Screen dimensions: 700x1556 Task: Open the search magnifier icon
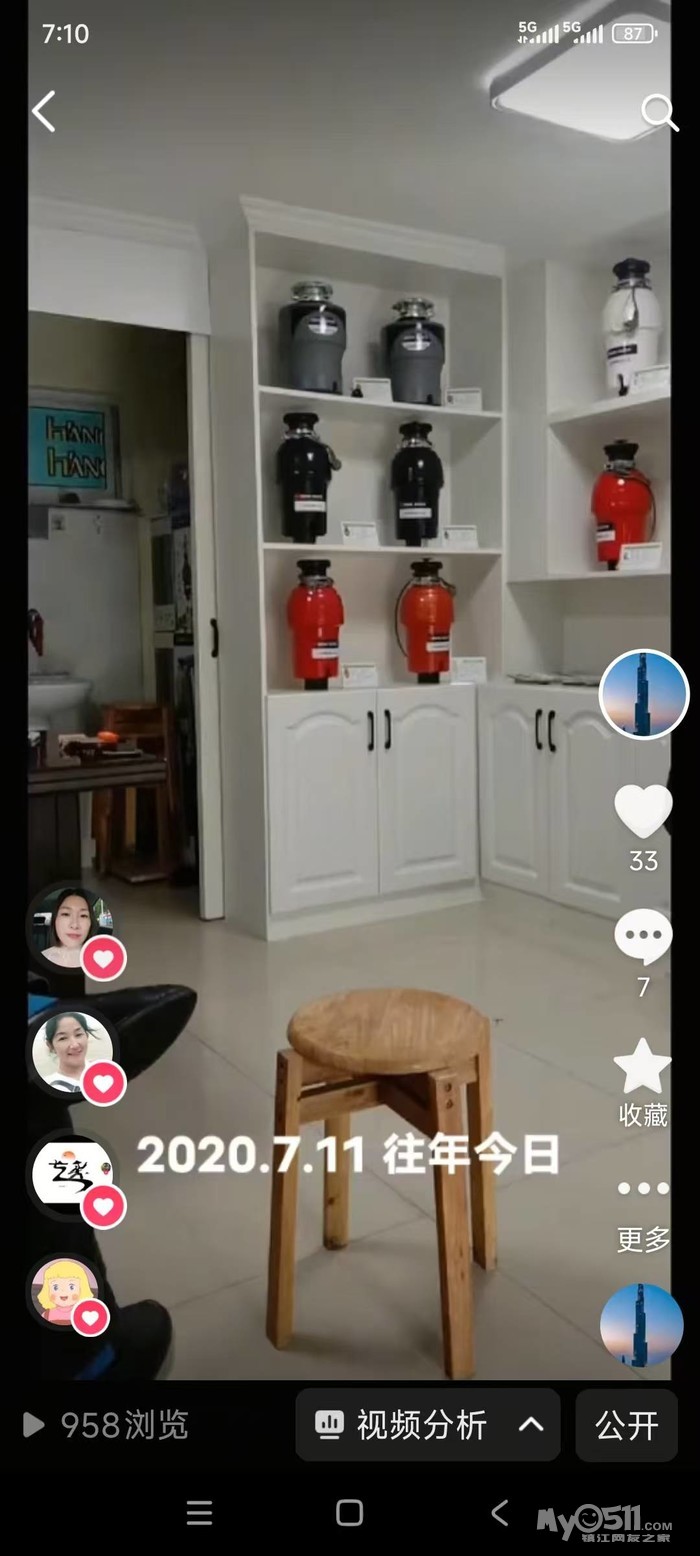659,112
